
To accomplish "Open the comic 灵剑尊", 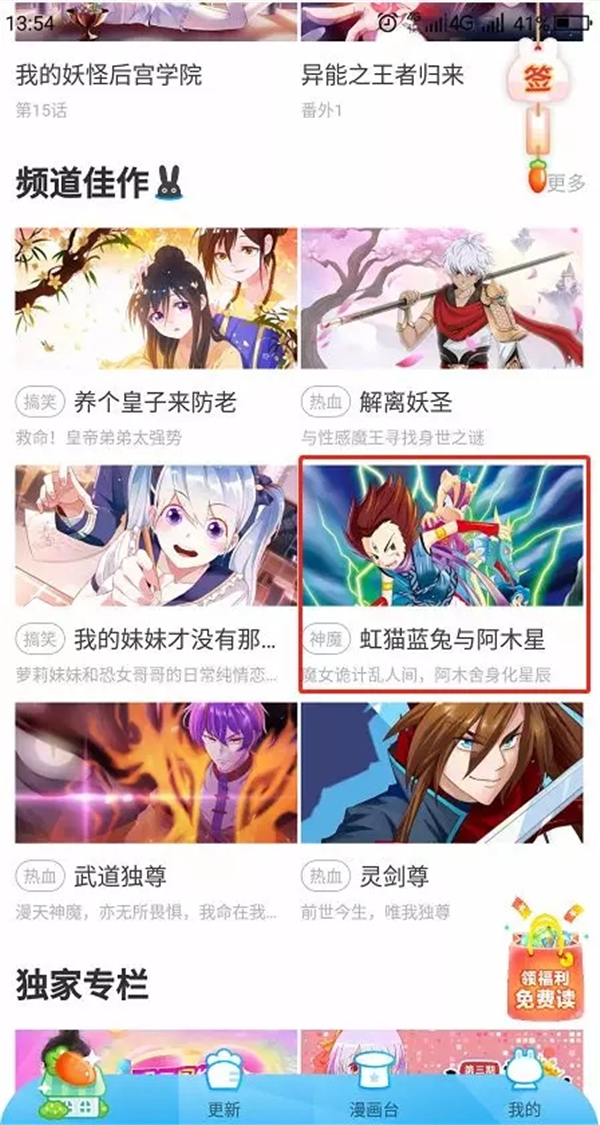I will pos(442,811).
